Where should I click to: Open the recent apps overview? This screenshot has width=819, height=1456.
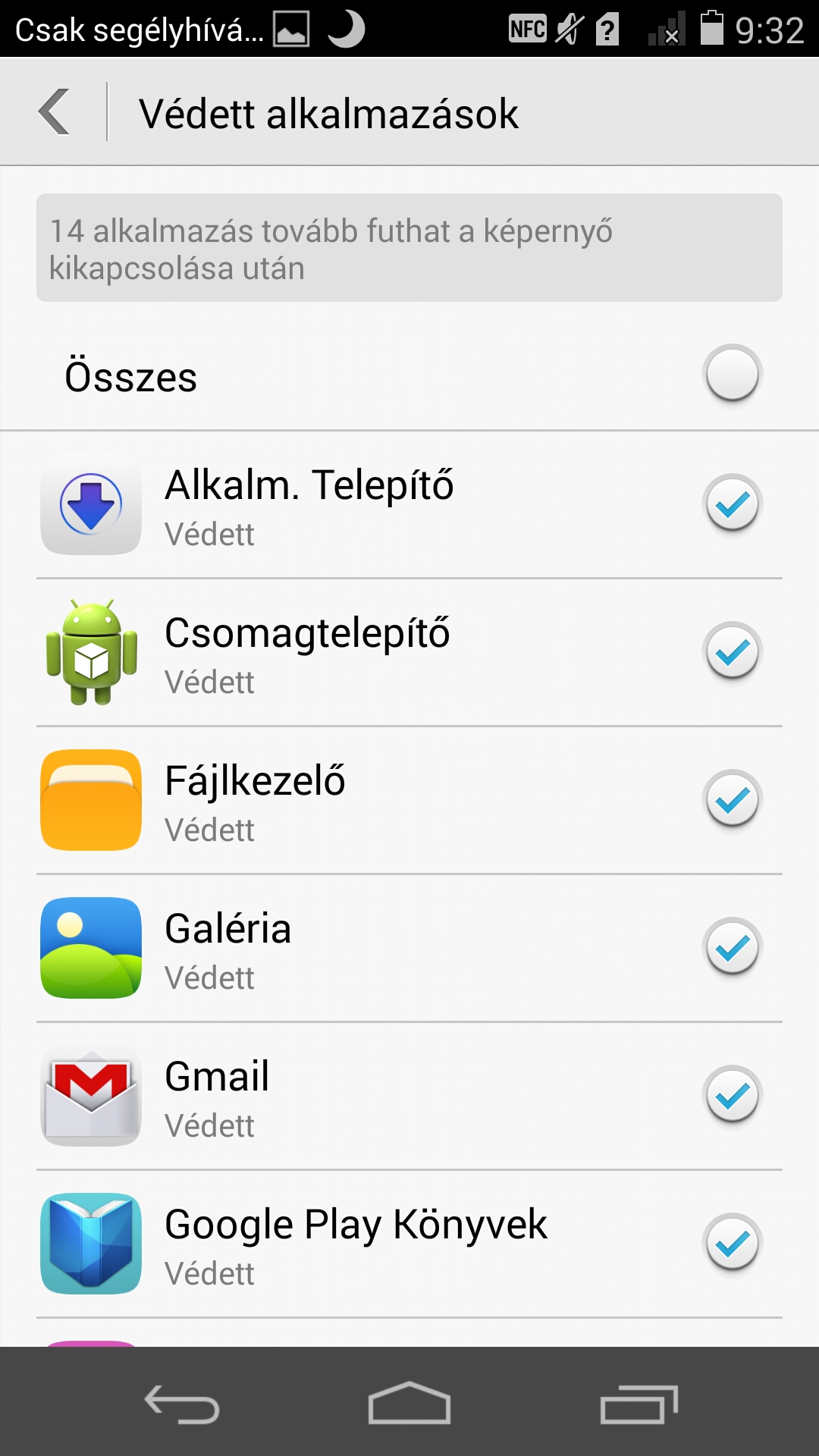coord(639,1403)
